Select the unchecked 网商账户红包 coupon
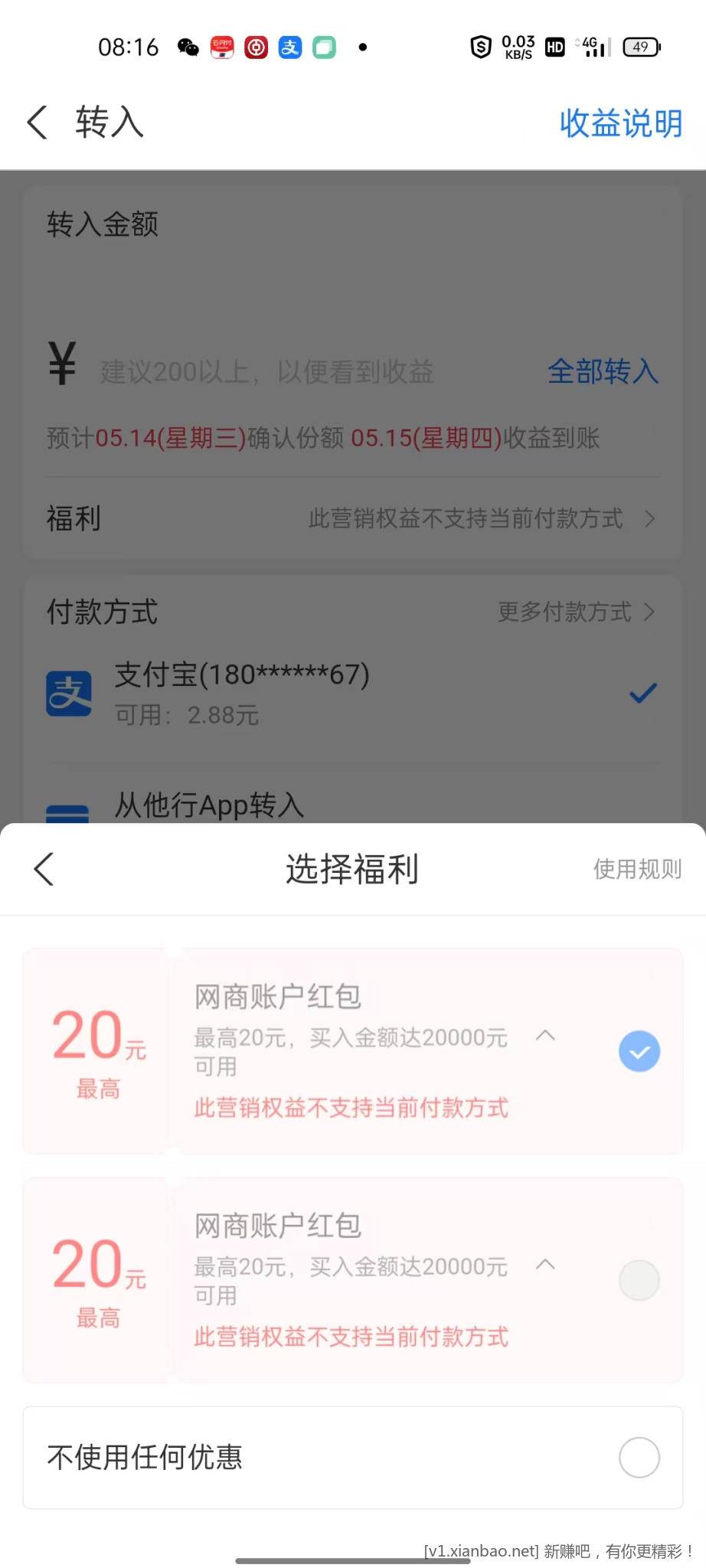This screenshot has height=1568, width=706. [639, 1280]
